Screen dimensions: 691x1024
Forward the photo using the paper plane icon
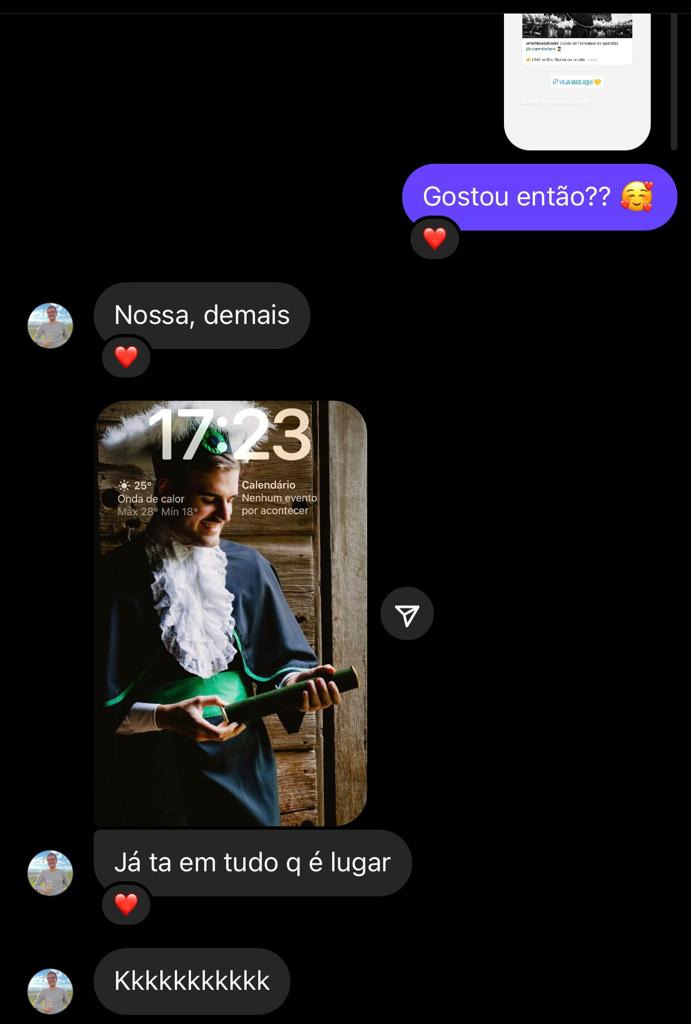[x=407, y=614]
